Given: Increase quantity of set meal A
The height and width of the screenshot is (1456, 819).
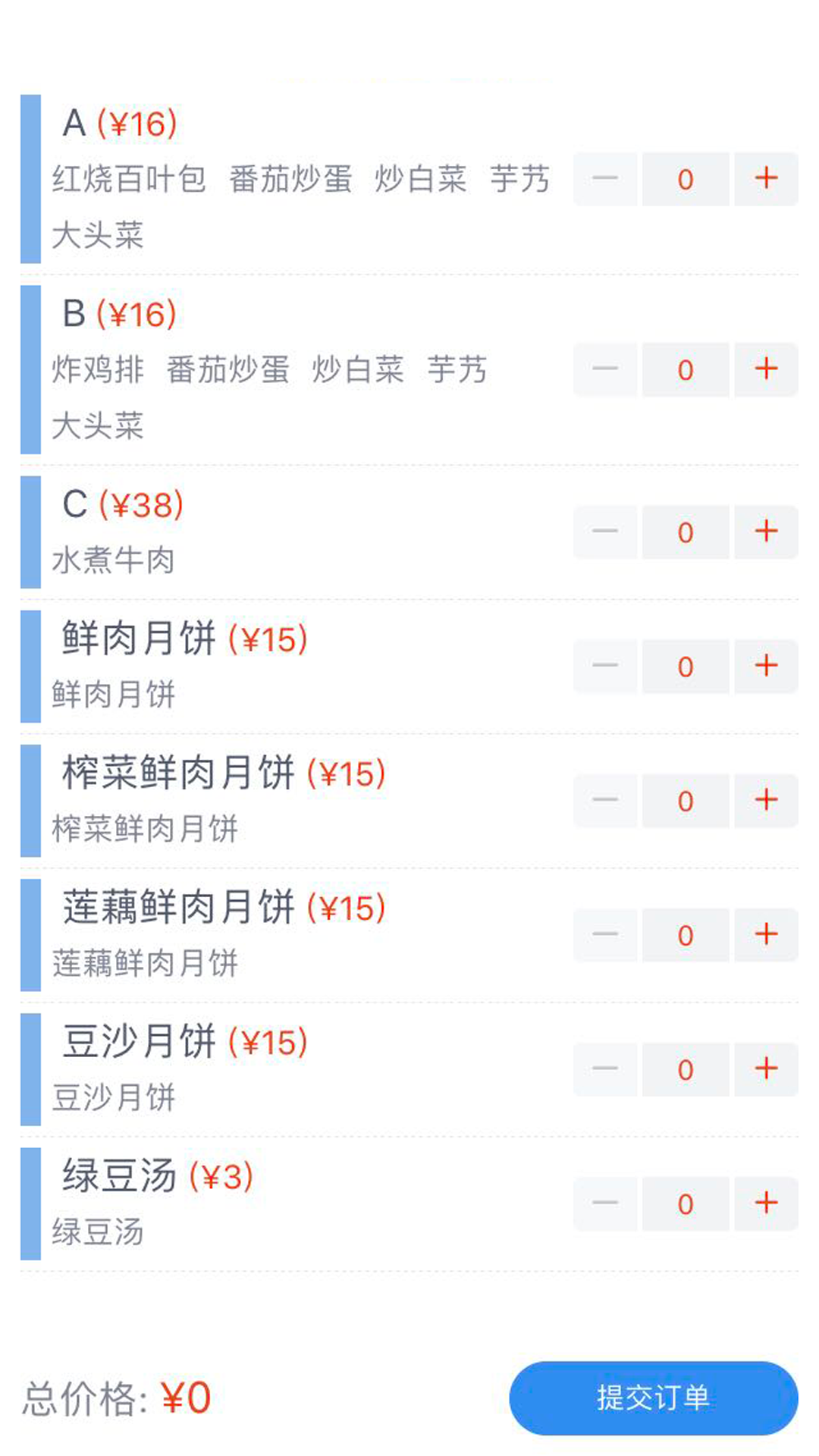Looking at the screenshot, I should (766, 180).
